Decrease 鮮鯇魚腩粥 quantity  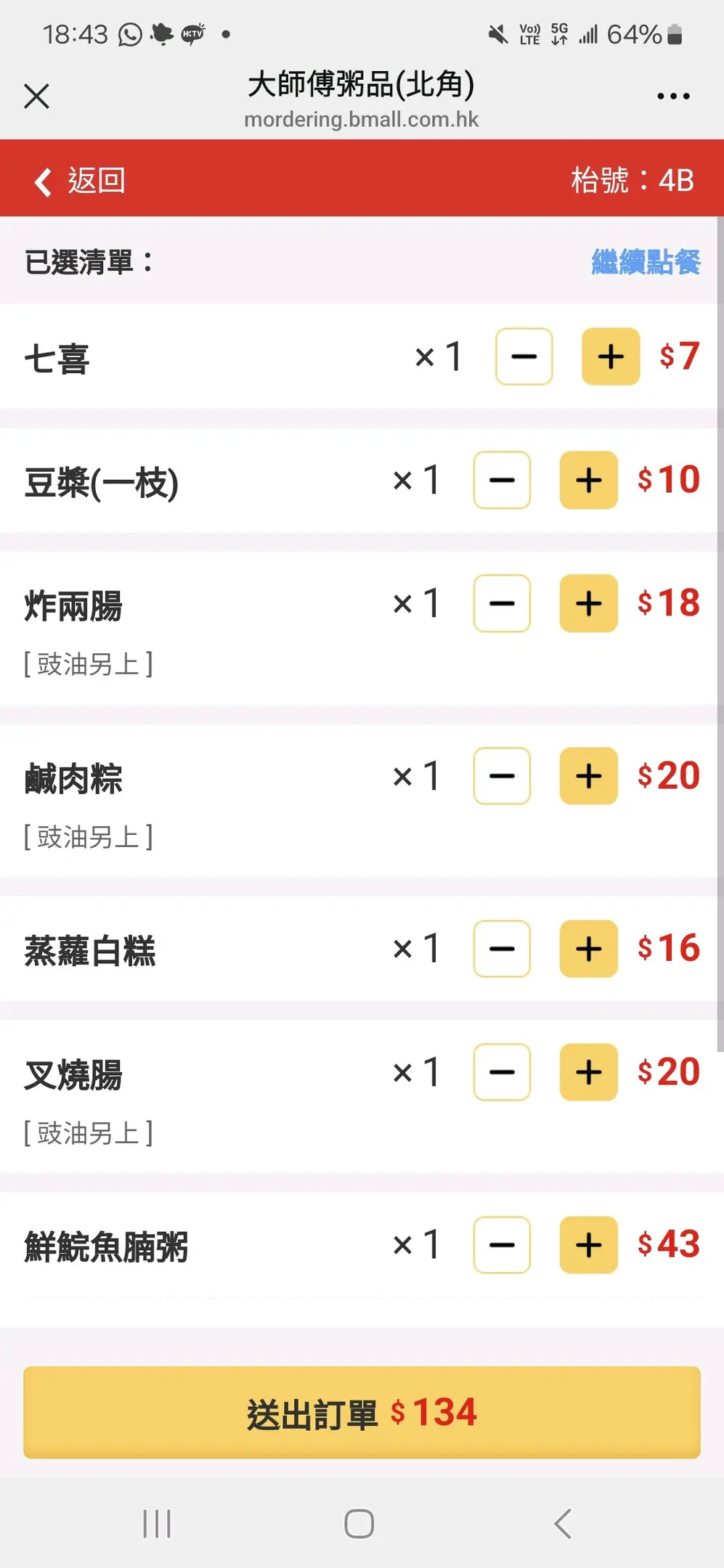[502, 1245]
